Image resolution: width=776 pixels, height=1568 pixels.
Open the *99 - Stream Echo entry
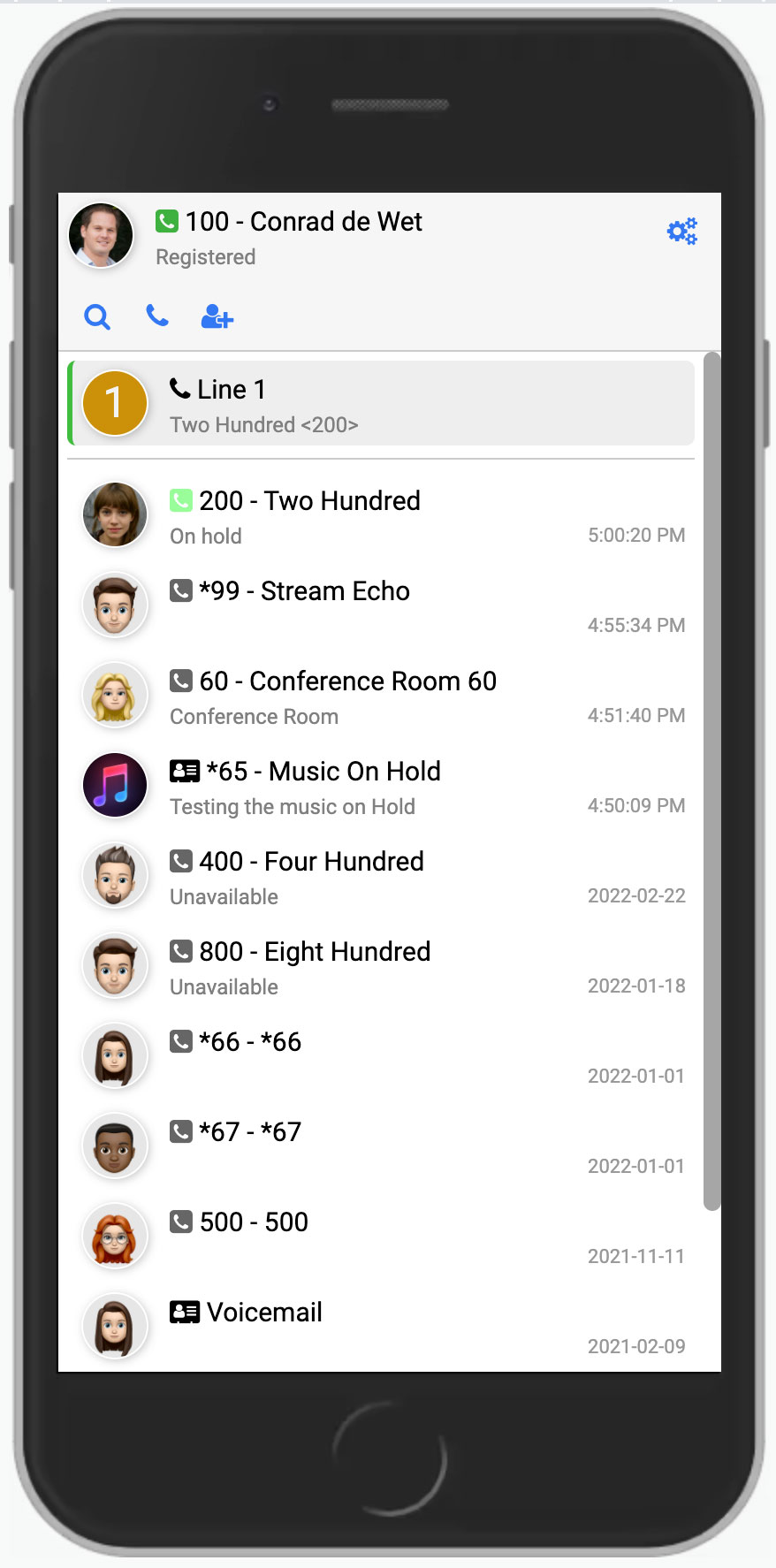[x=380, y=606]
